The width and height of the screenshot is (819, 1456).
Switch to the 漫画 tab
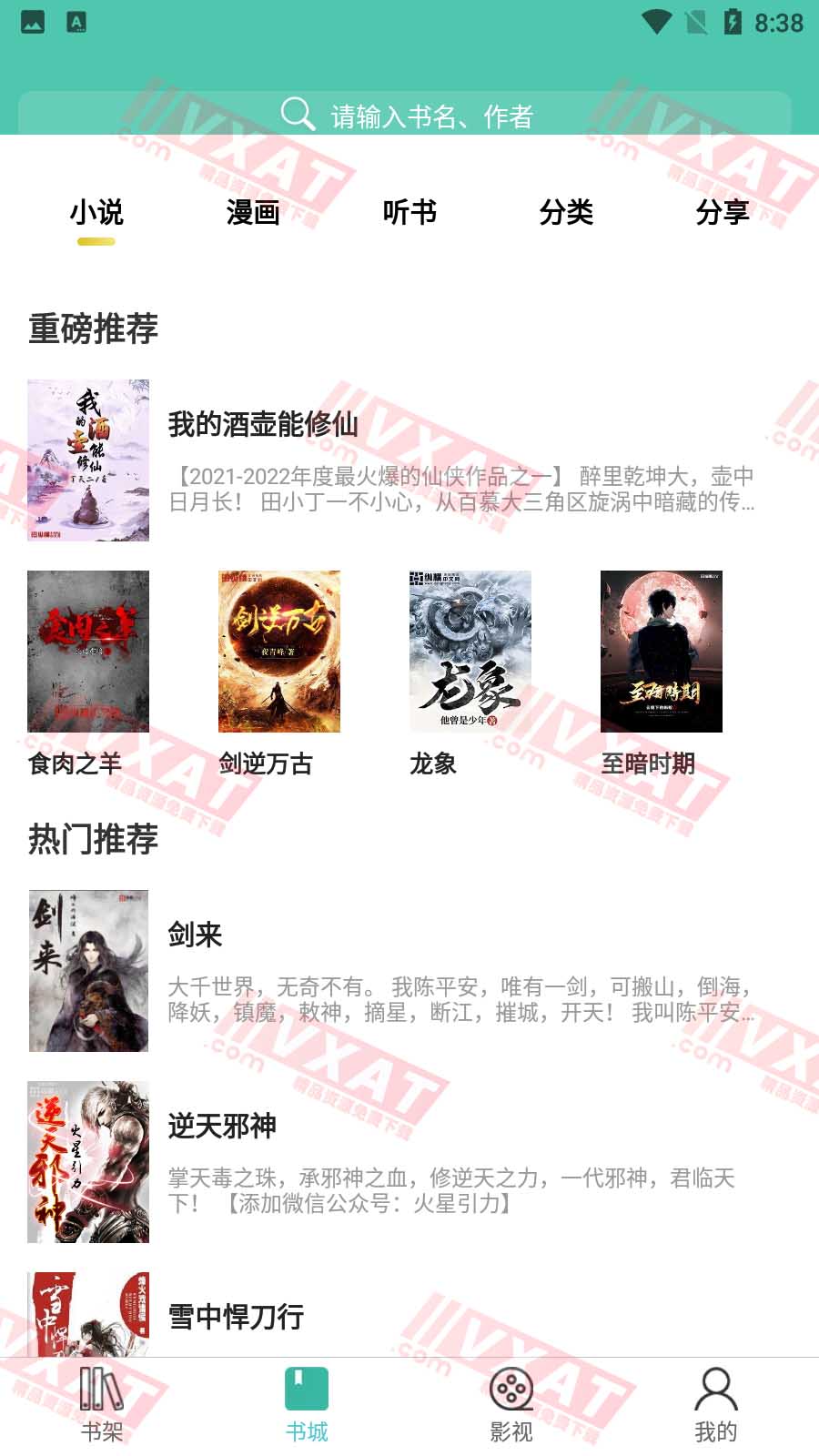252,213
